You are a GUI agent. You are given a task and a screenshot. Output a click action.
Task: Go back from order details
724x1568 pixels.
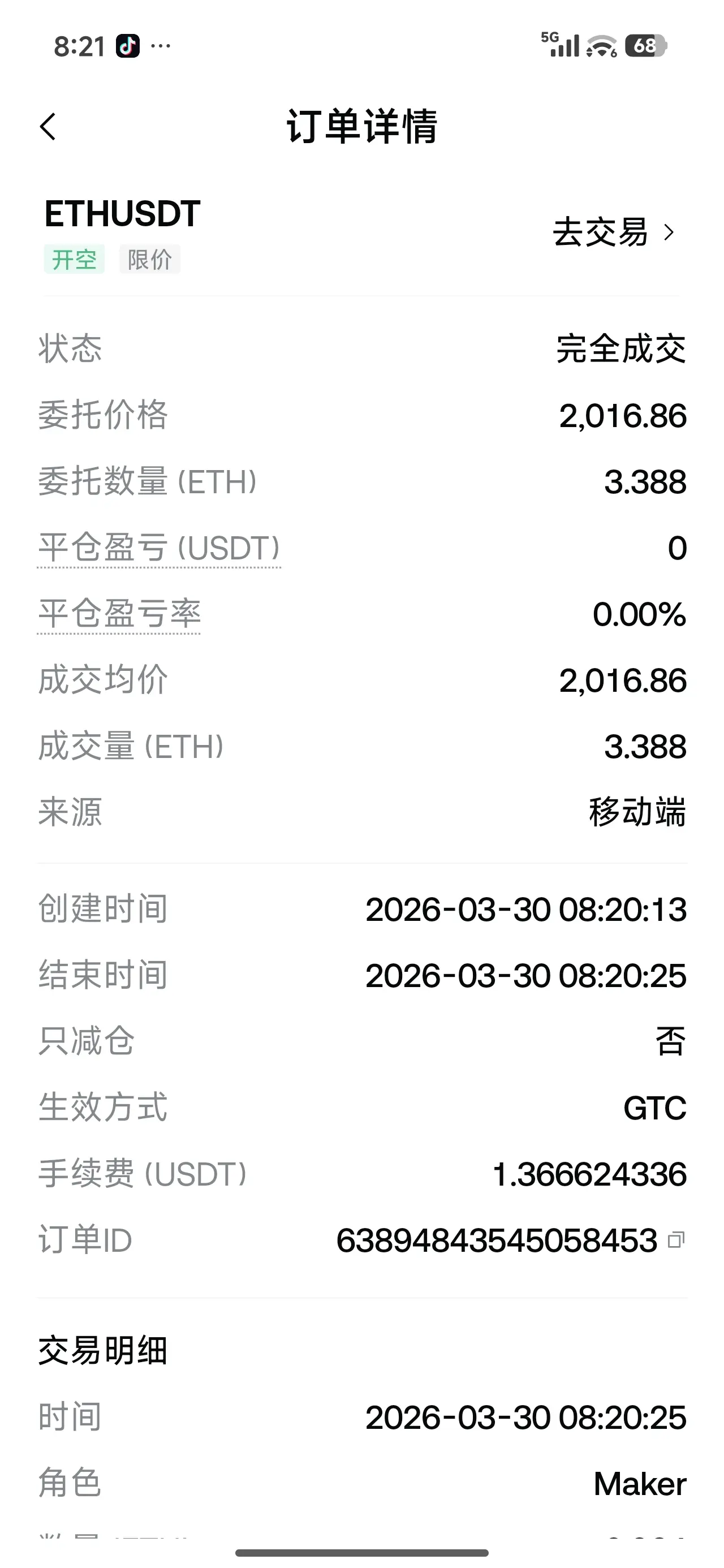point(48,127)
